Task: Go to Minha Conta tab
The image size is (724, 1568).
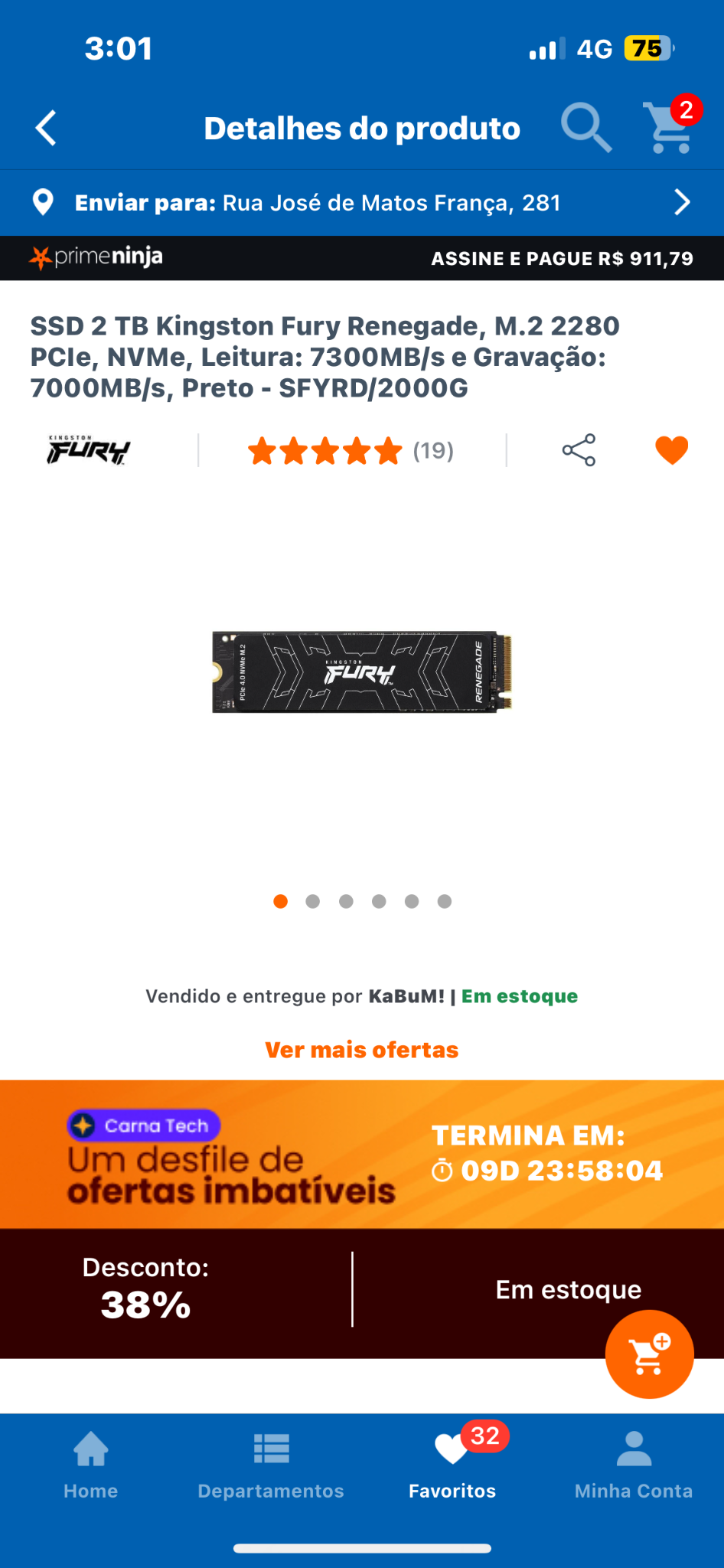Action: coord(634,1465)
